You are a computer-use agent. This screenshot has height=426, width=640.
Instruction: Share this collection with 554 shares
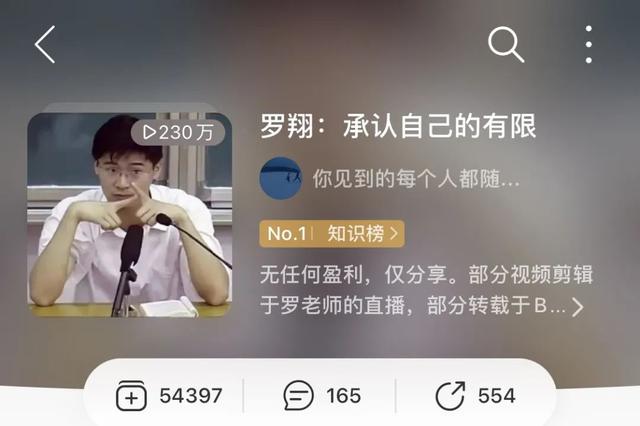click(476, 396)
